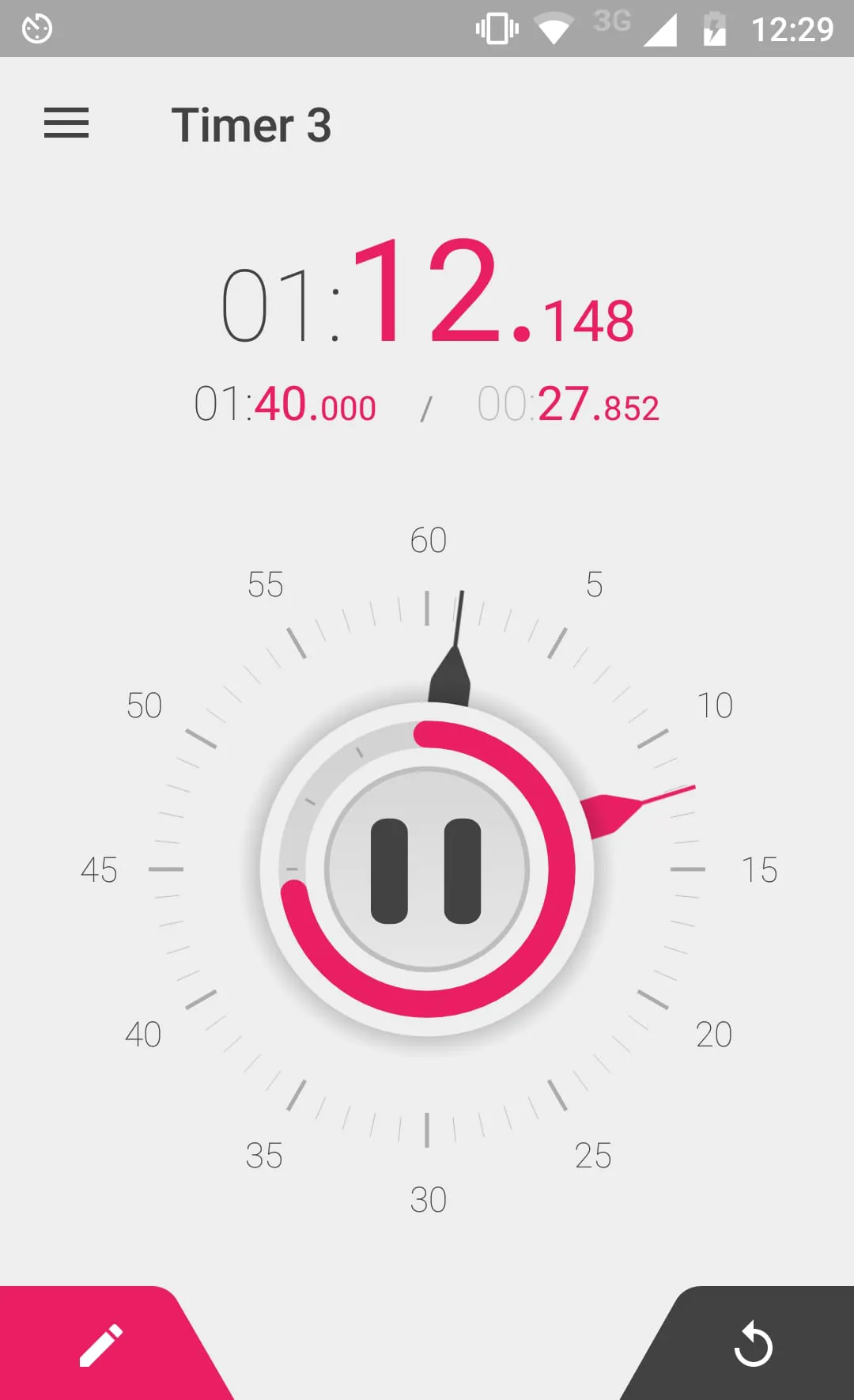Resume timing by tapping the center button
The image size is (854, 1400).
tap(427, 870)
